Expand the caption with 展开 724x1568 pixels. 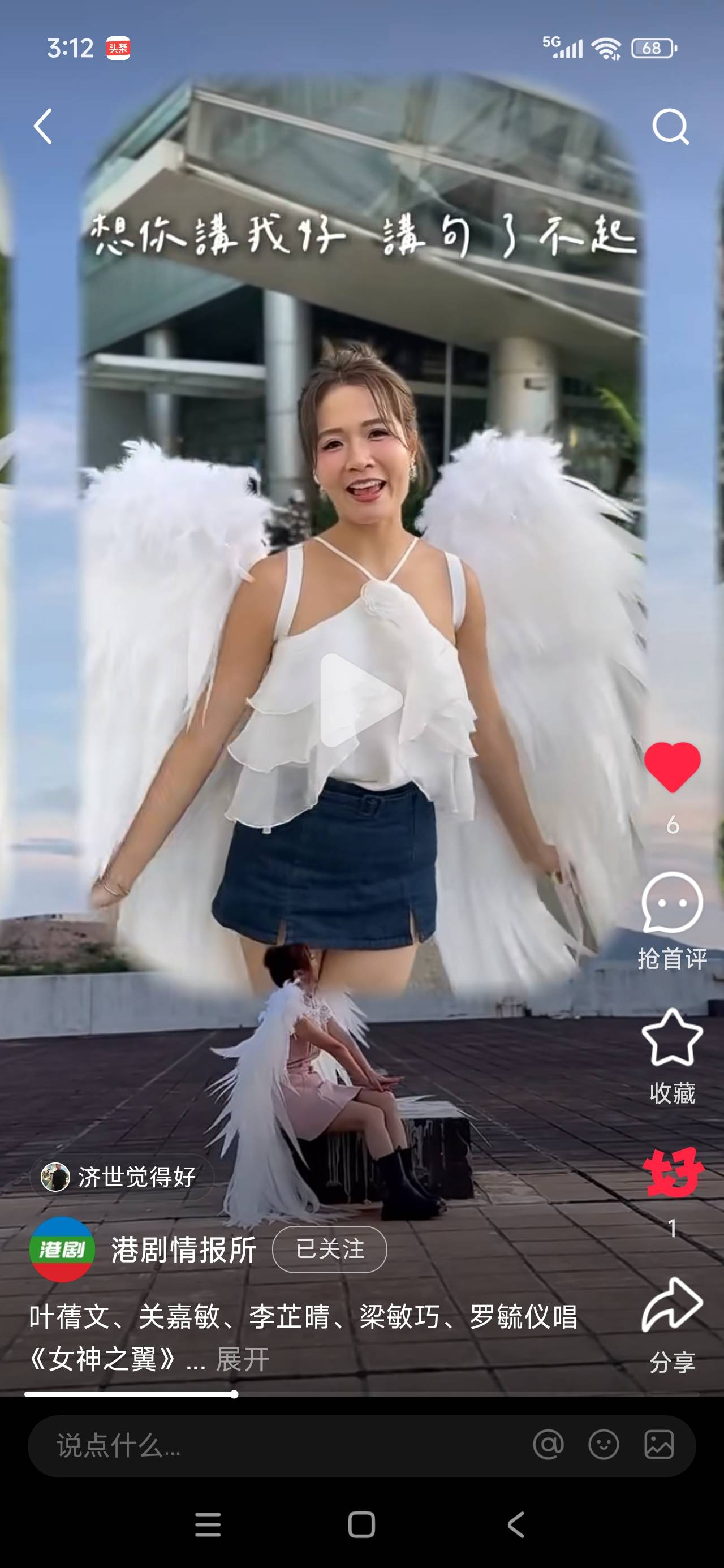[243, 1359]
